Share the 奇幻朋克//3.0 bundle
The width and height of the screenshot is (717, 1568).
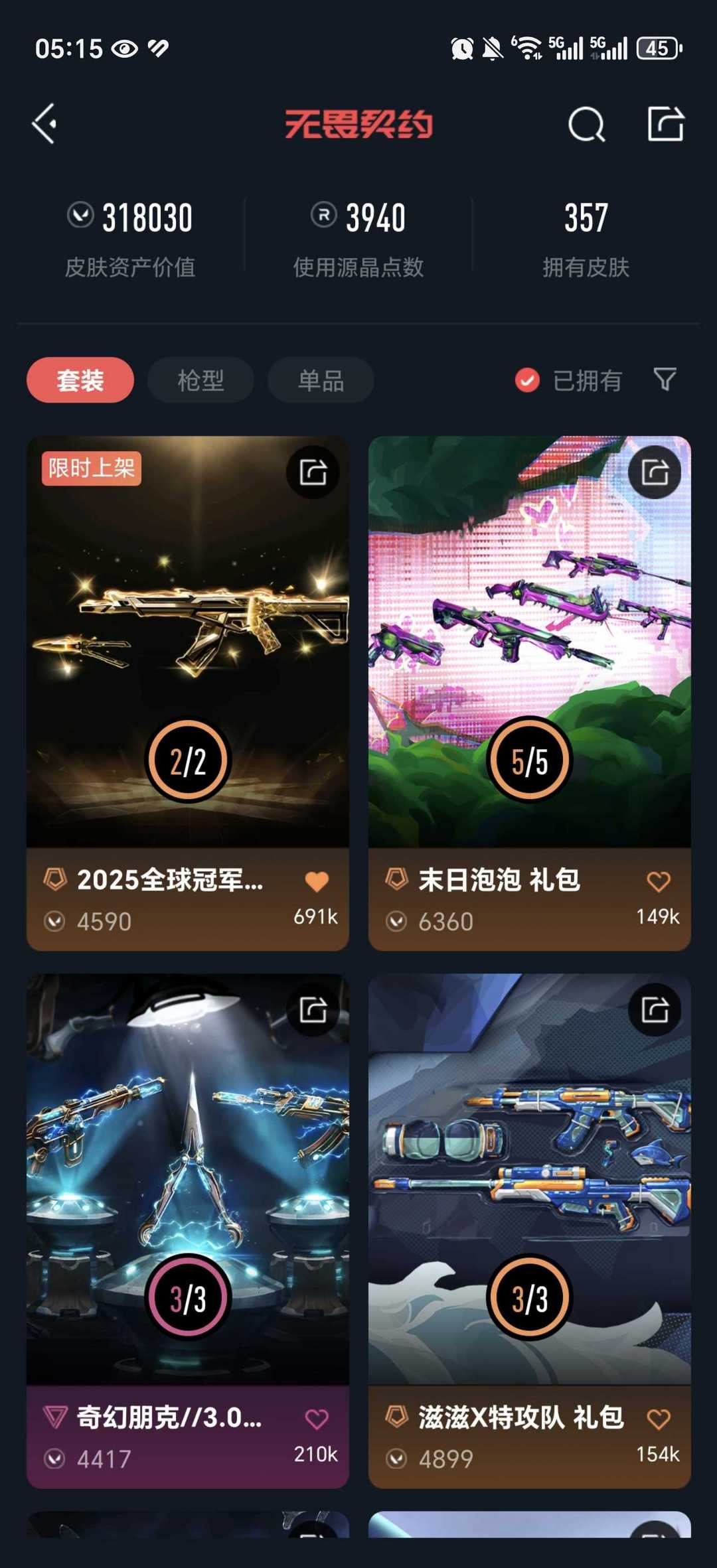[313, 1010]
